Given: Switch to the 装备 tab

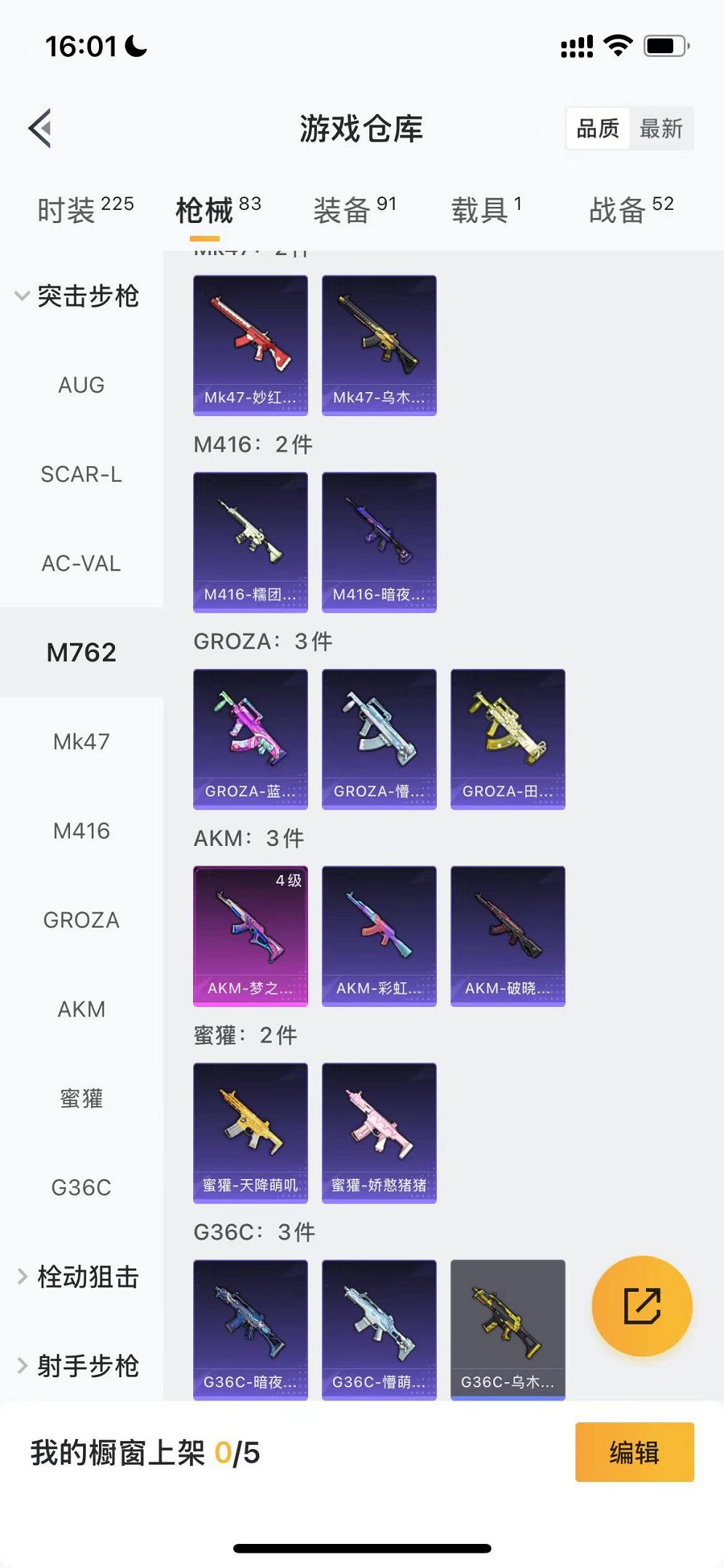Looking at the screenshot, I should click(355, 210).
